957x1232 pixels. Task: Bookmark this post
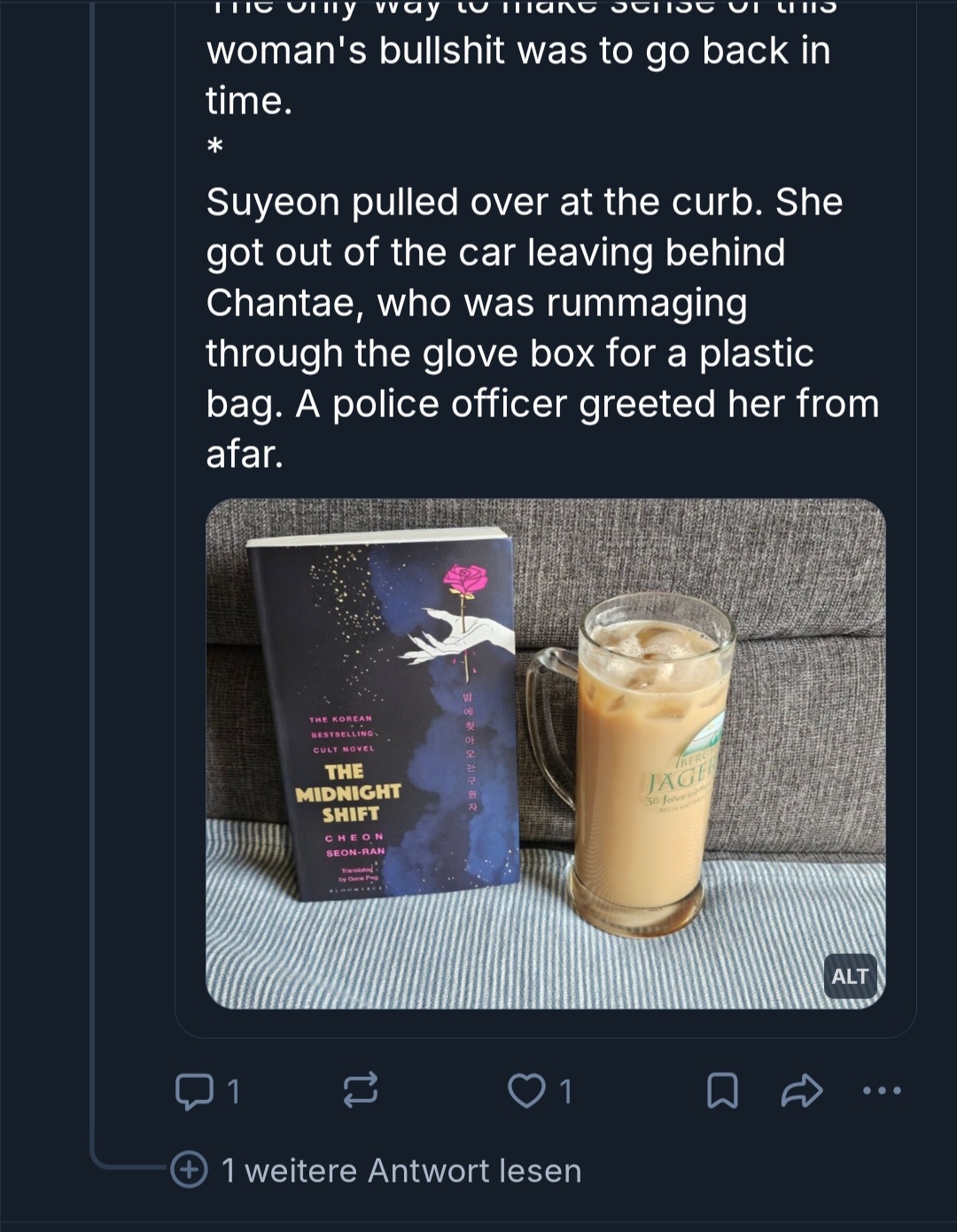[722, 1091]
